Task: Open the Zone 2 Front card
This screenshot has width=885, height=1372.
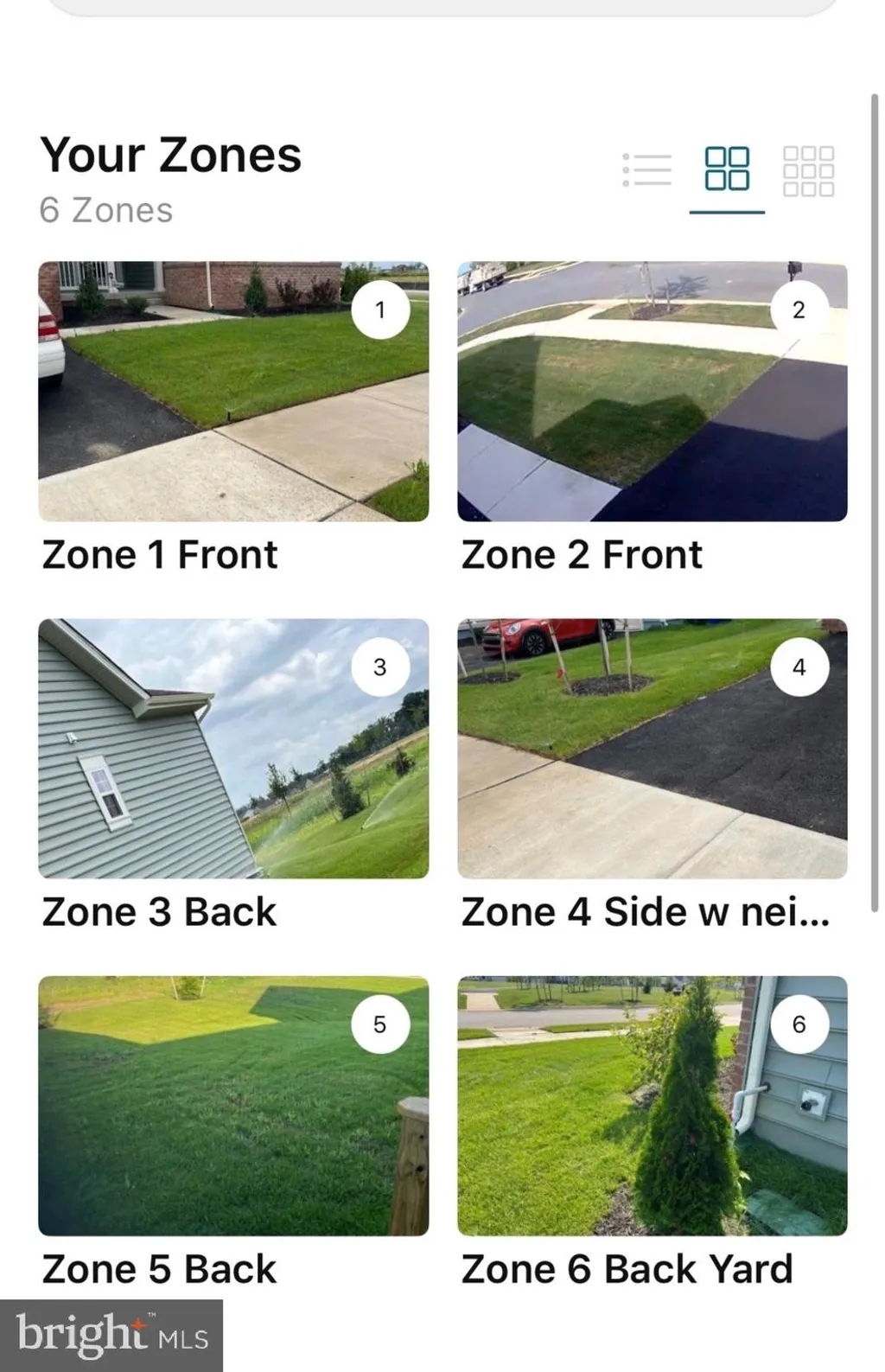Action: (x=652, y=392)
